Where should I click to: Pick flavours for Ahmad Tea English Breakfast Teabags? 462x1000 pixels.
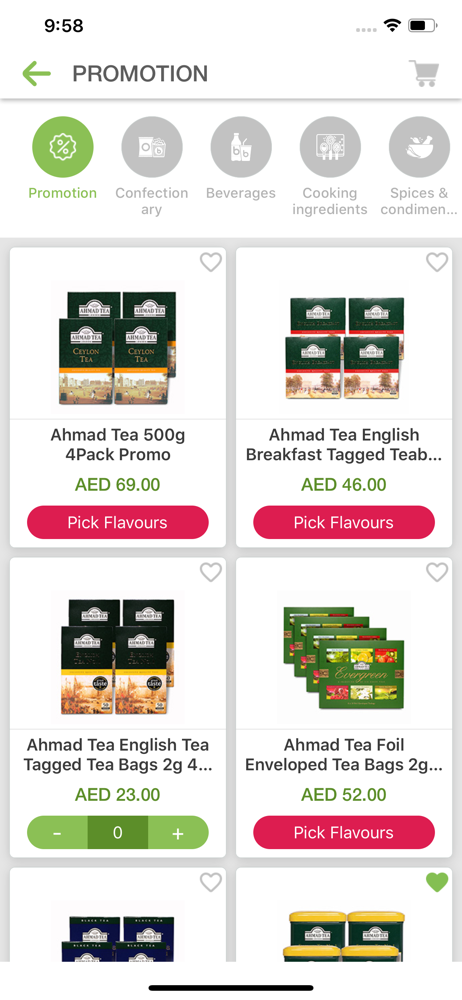344,522
